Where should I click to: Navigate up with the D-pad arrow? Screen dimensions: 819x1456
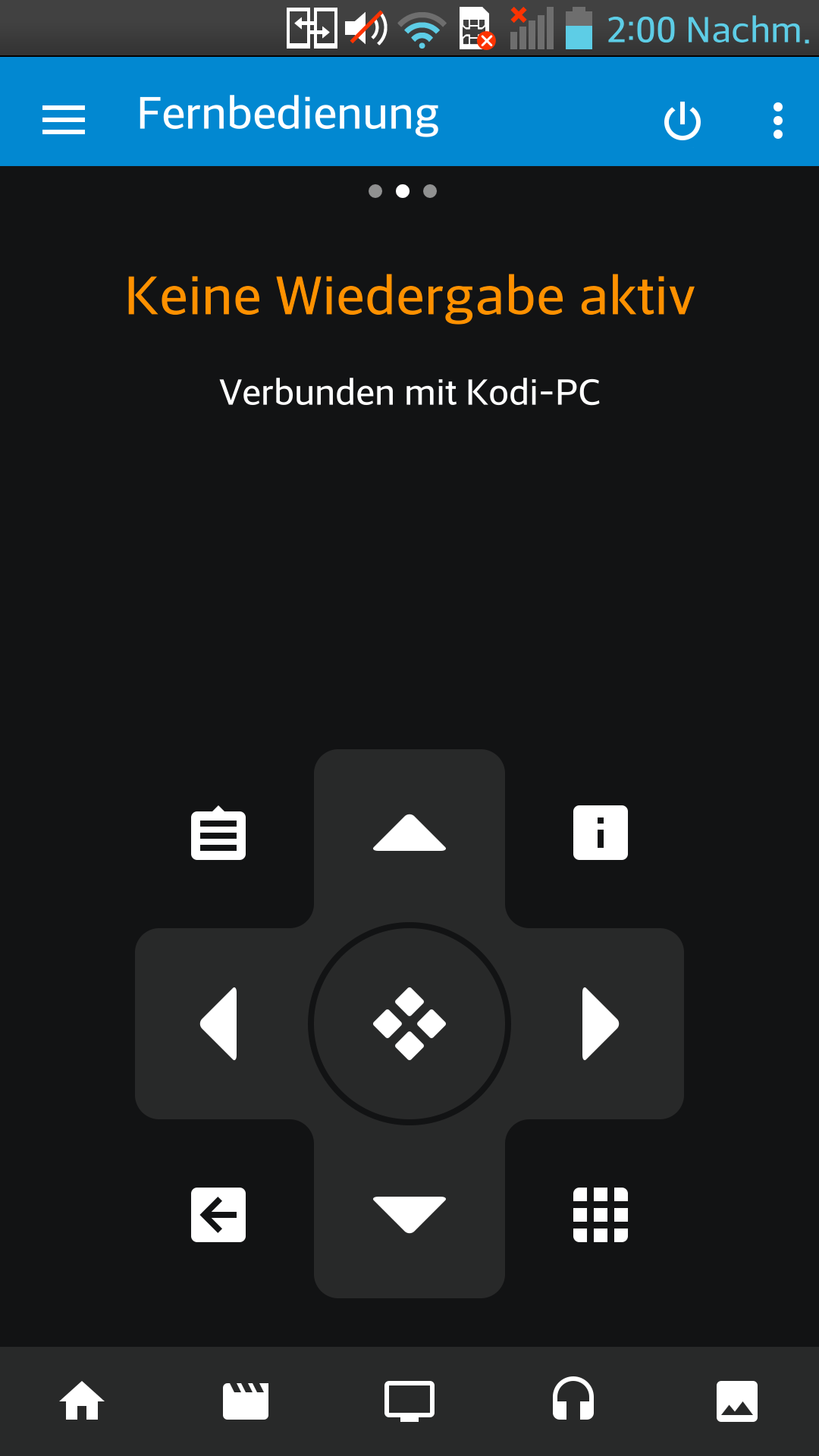pyautogui.click(x=409, y=833)
